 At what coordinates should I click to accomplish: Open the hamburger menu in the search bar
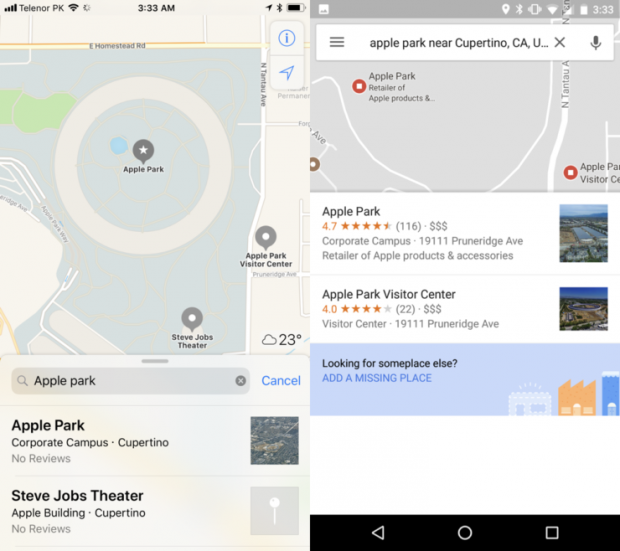337,42
